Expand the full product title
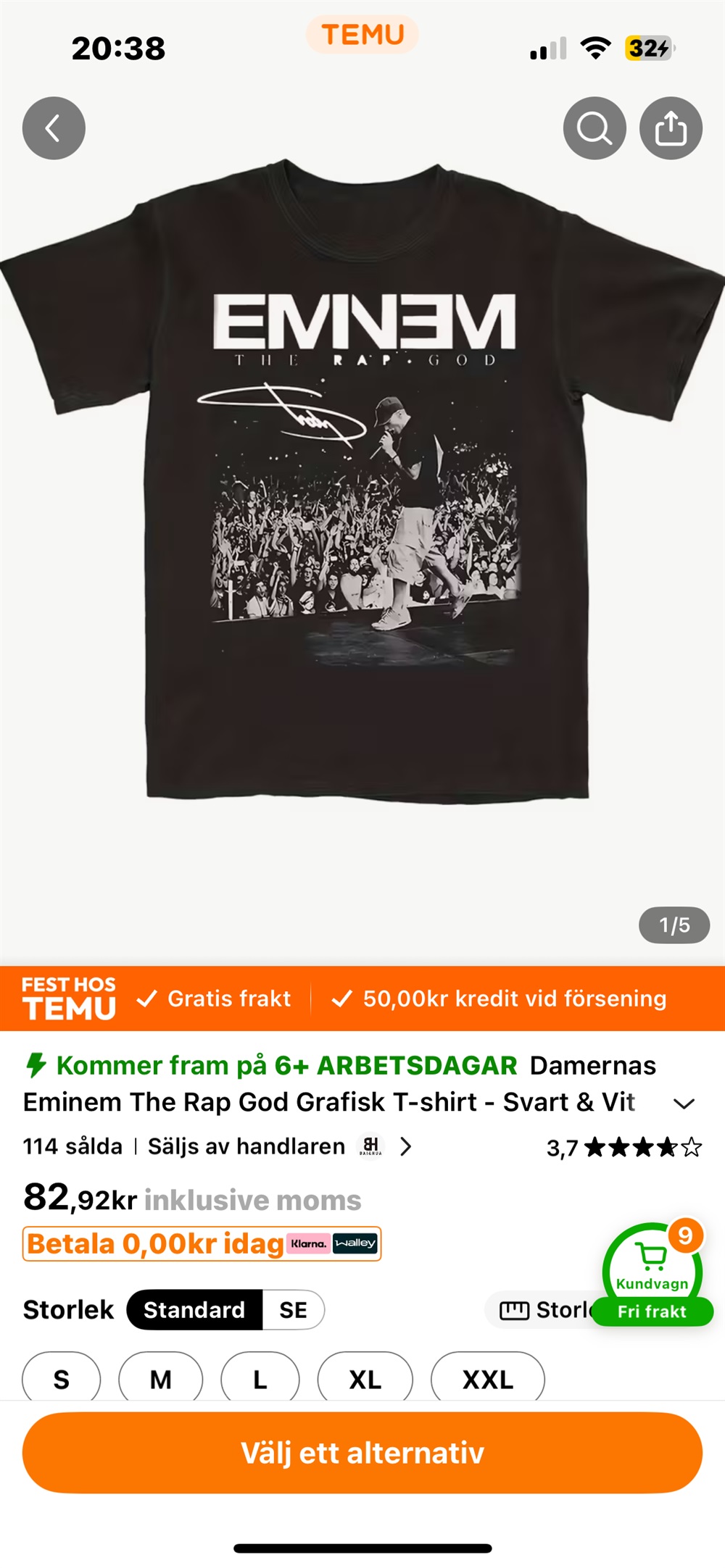Screen dimensions: 725x1568 pos(684,1104)
